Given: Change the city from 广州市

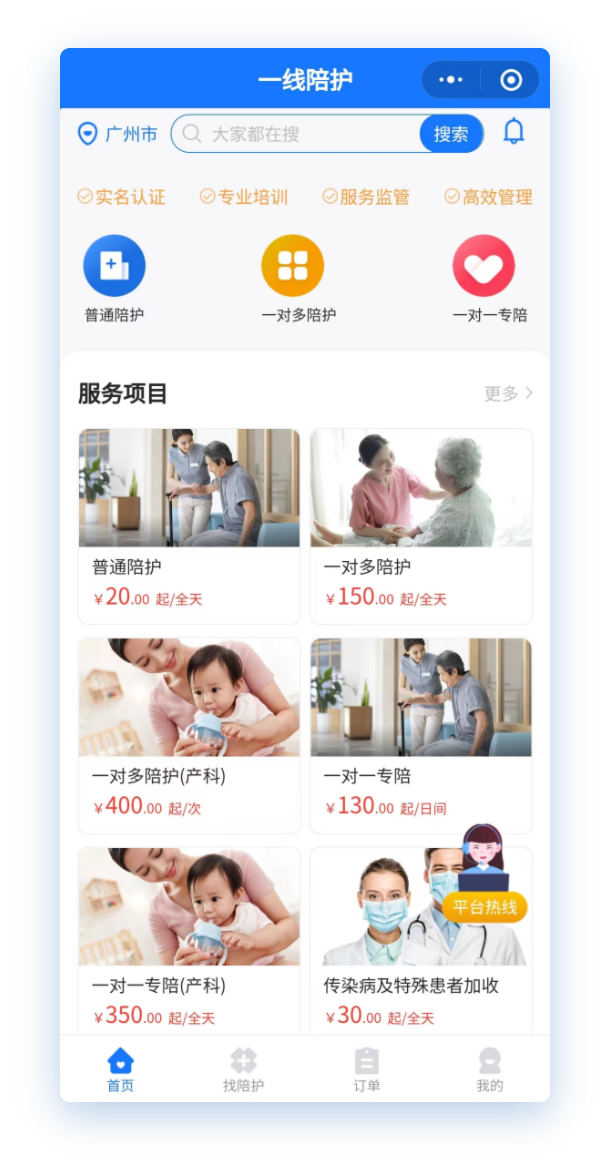Looking at the screenshot, I should click(x=118, y=134).
